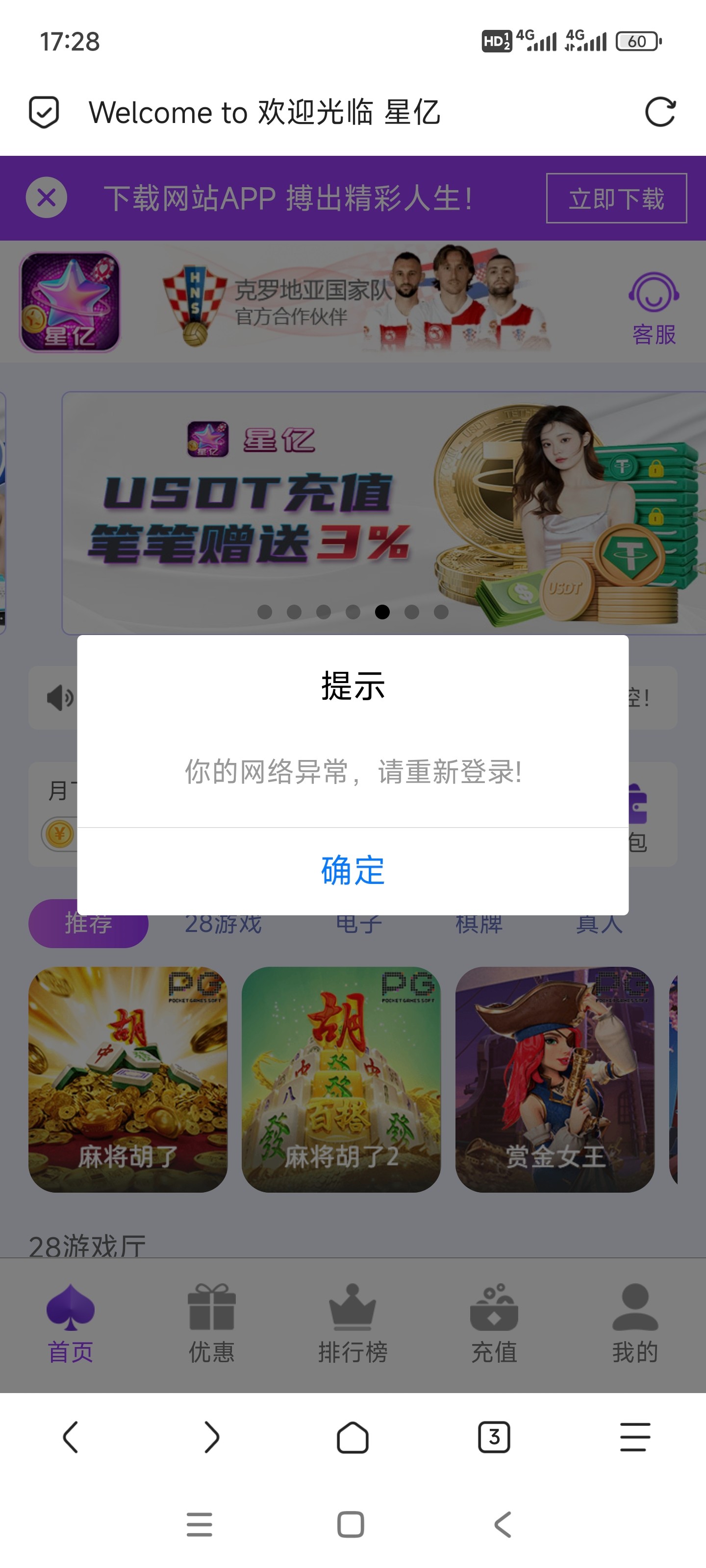Open 客服 customer service

coord(654,309)
